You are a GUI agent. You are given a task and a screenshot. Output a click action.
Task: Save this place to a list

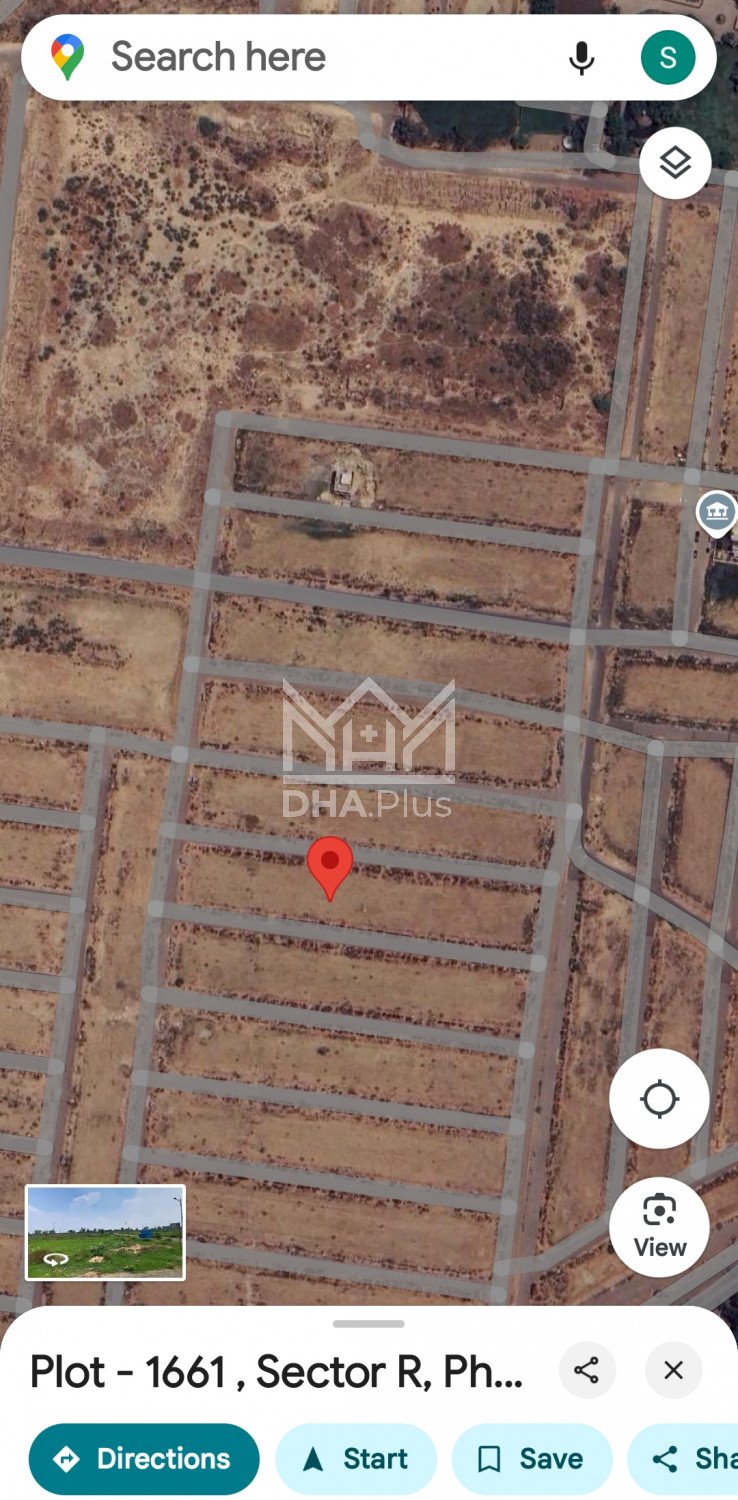point(531,1459)
